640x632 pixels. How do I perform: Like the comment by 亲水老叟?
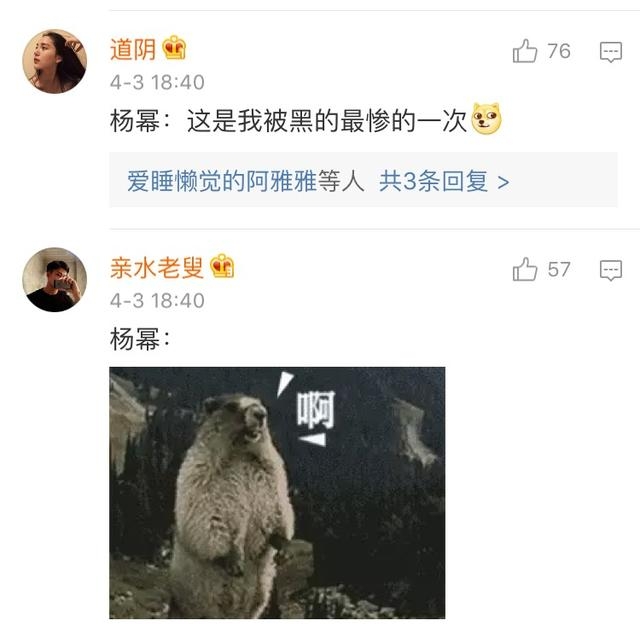coord(525,269)
